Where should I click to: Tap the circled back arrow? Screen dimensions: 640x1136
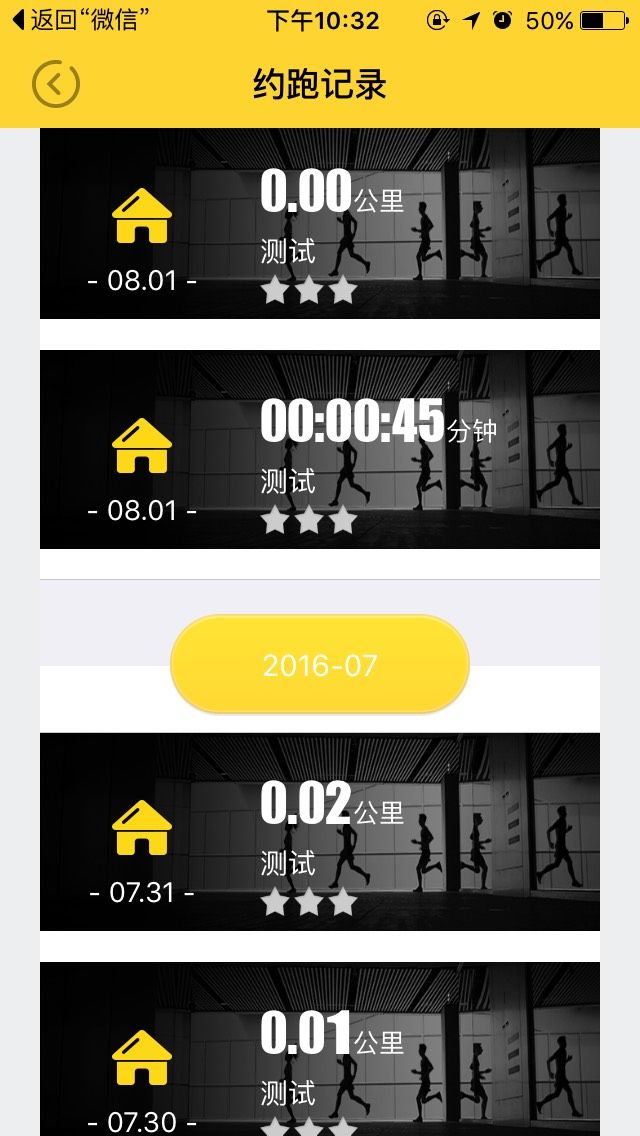(x=56, y=84)
